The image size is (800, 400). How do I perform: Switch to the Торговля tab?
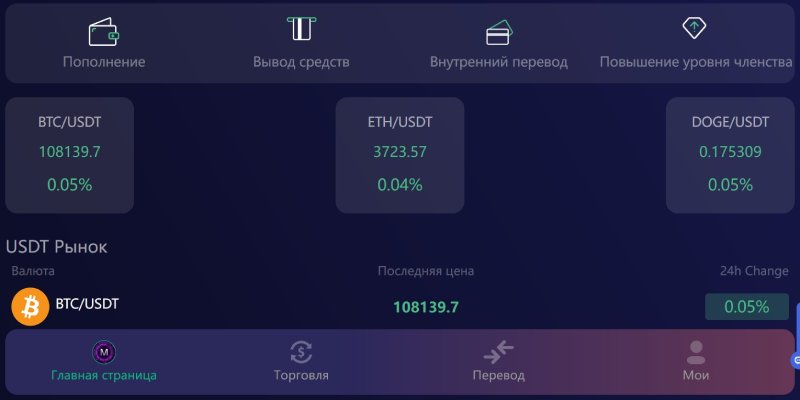pyautogui.click(x=301, y=362)
